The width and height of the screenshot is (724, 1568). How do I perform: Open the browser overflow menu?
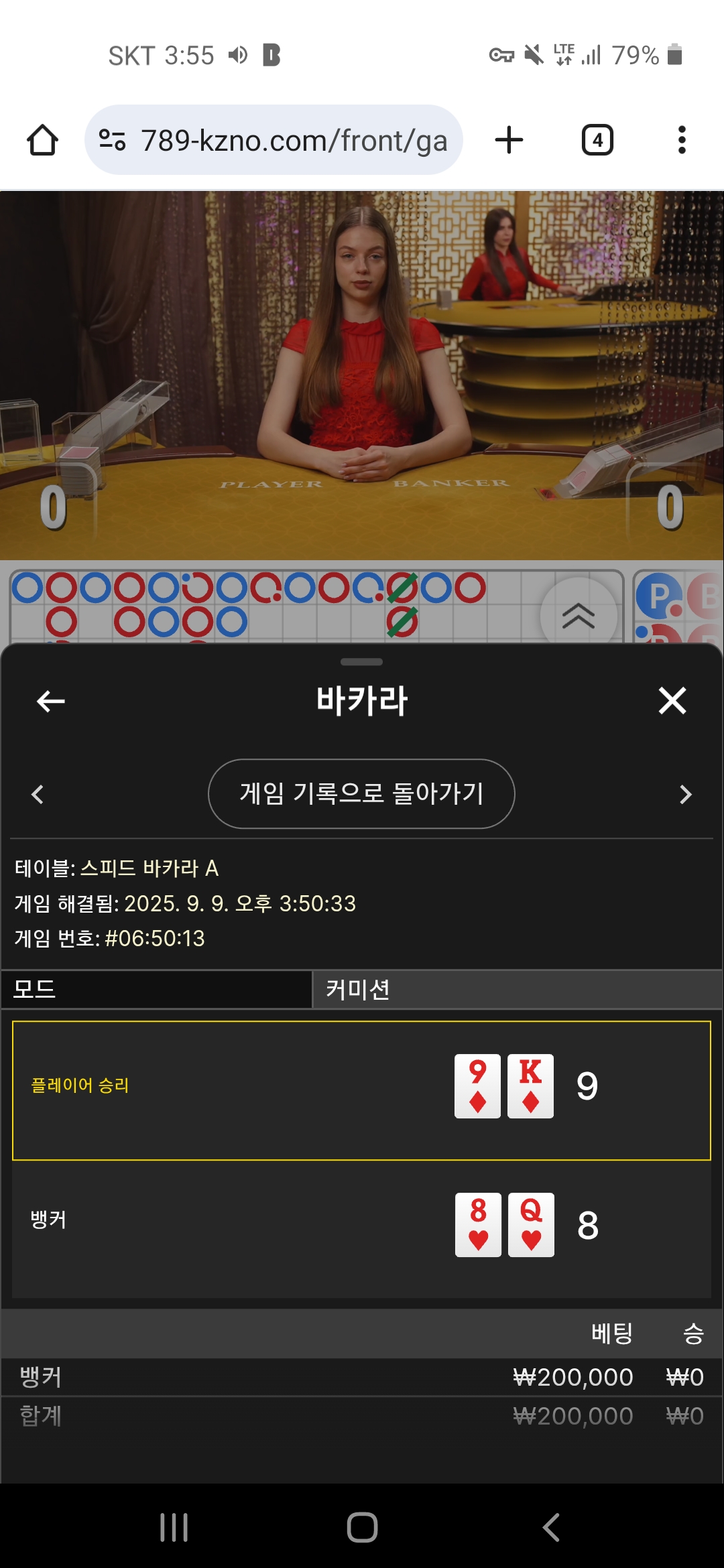point(682,140)
